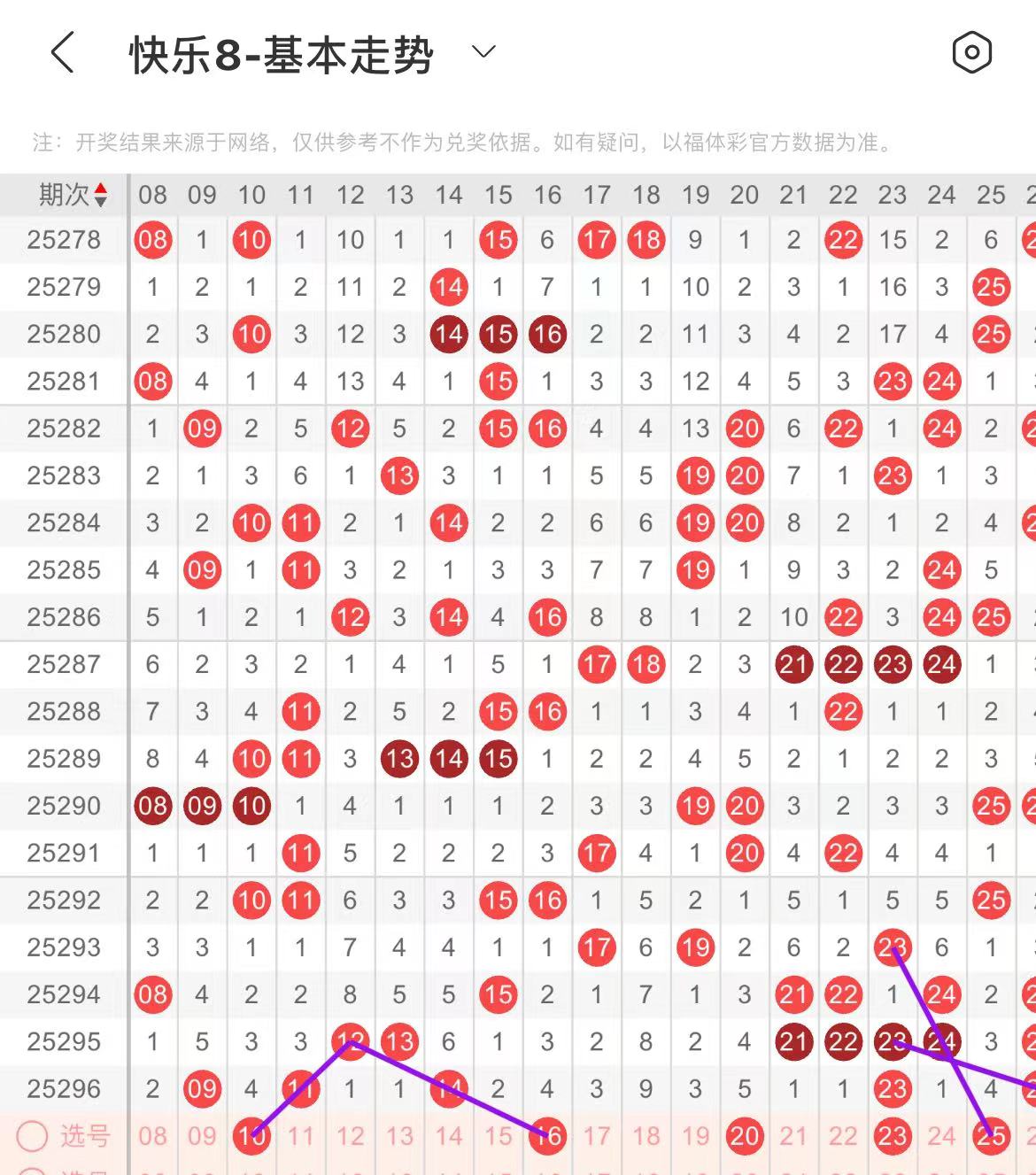The image size is (1036, 1175).
Task: Select the 选号 row radio circle
Action: point(32,1135)
